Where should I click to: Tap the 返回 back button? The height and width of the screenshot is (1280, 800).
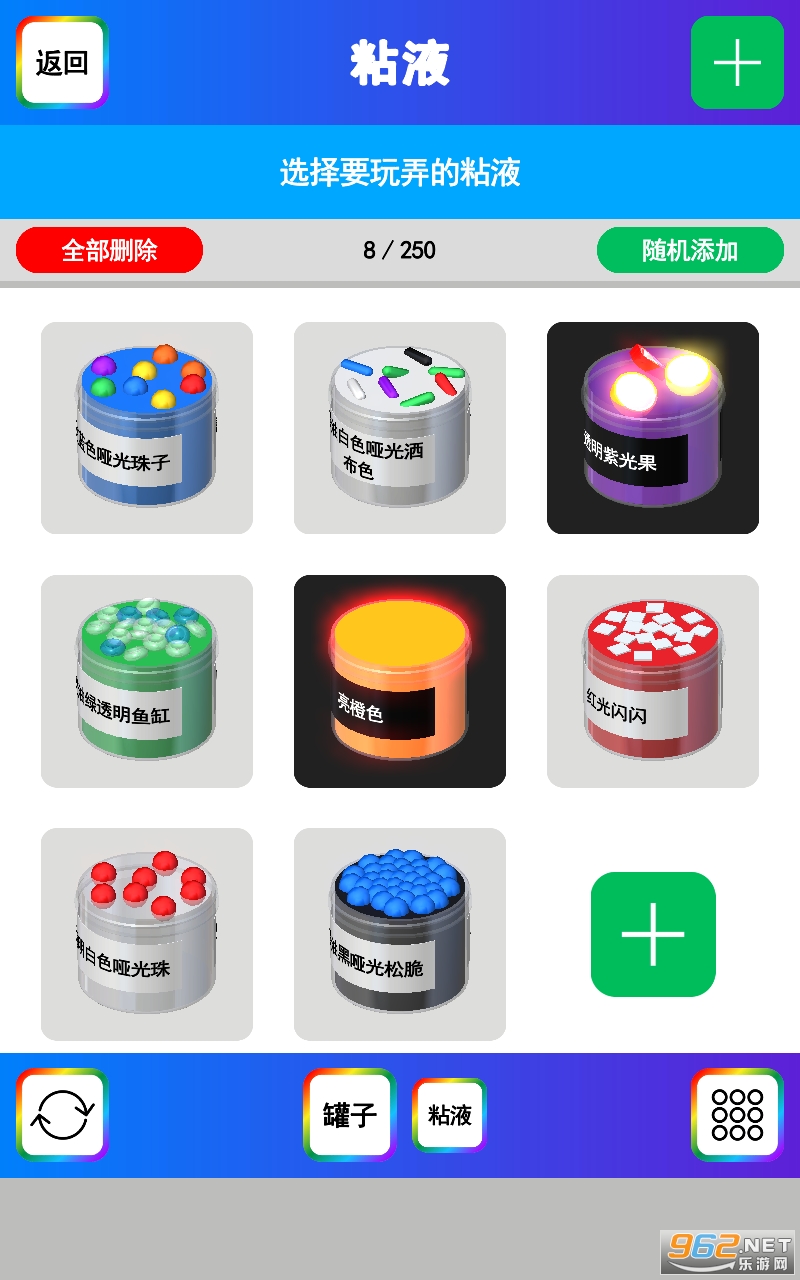62,63
